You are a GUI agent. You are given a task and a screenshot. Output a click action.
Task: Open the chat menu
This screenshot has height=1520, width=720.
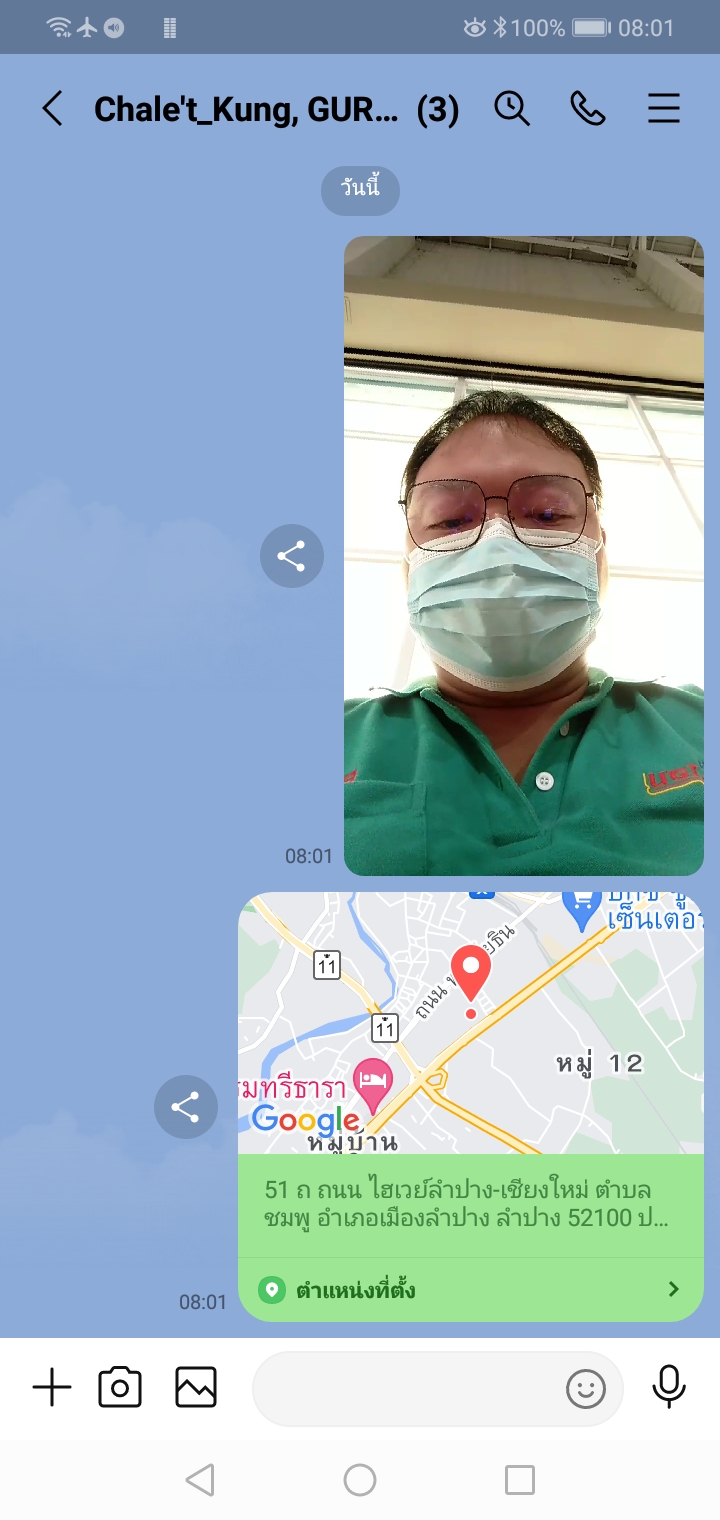point(664,108)
